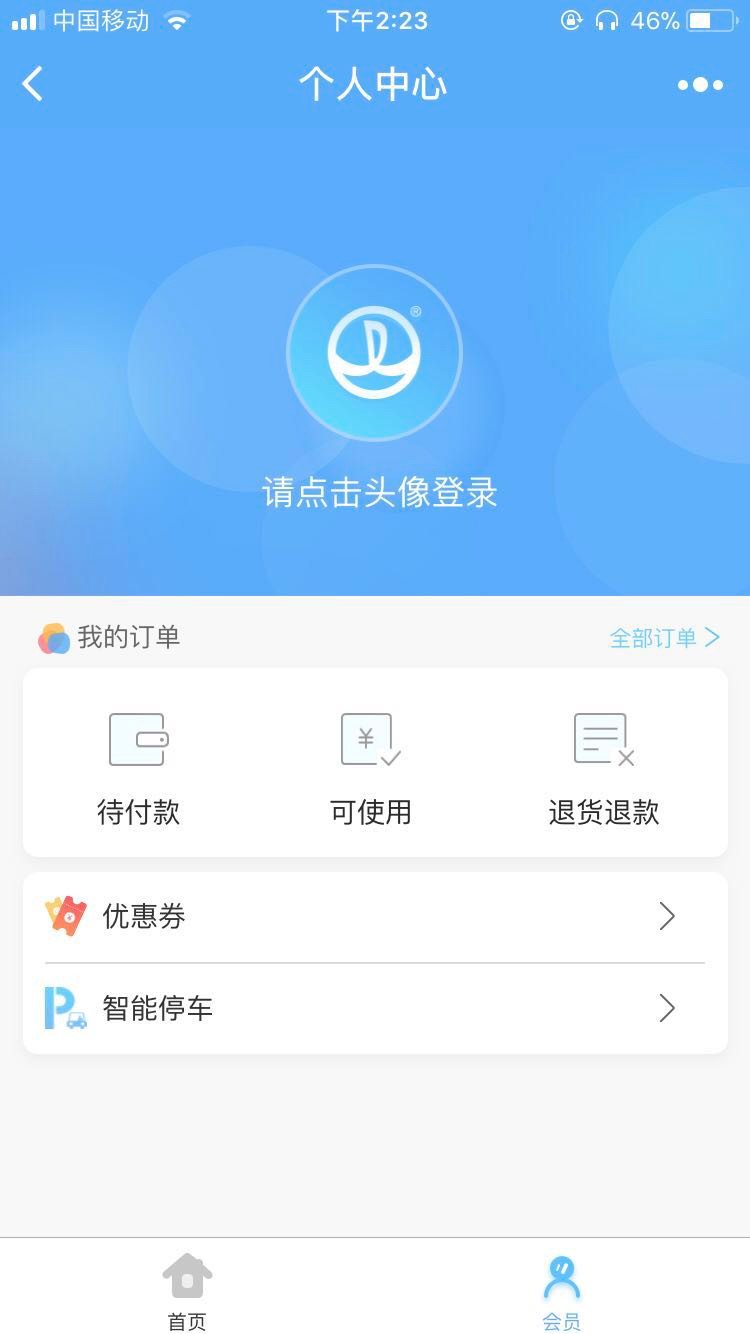
Task: Open the 智能停车 smart parking row
Action: (x=375, y=1008)
